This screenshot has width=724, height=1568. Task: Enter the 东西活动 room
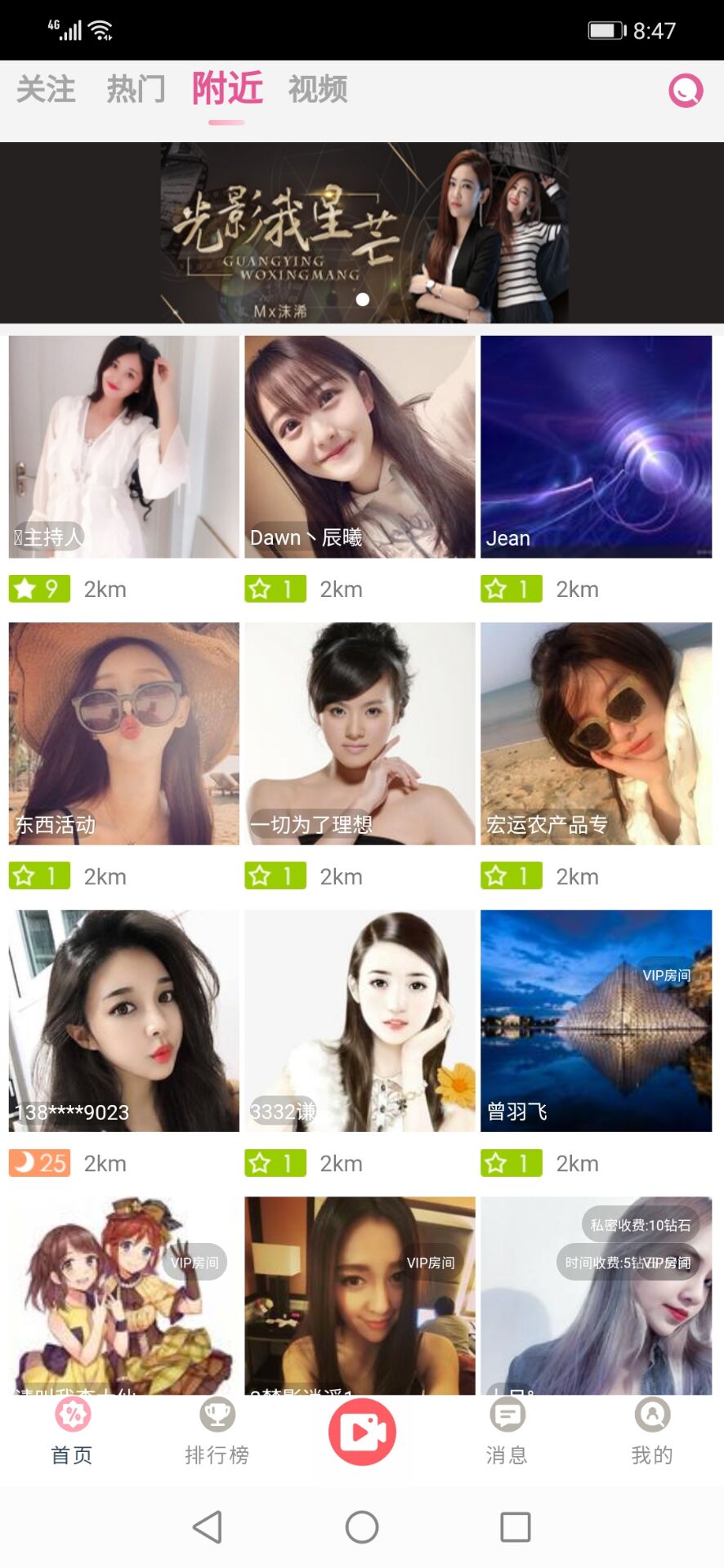tap(124, 733)
